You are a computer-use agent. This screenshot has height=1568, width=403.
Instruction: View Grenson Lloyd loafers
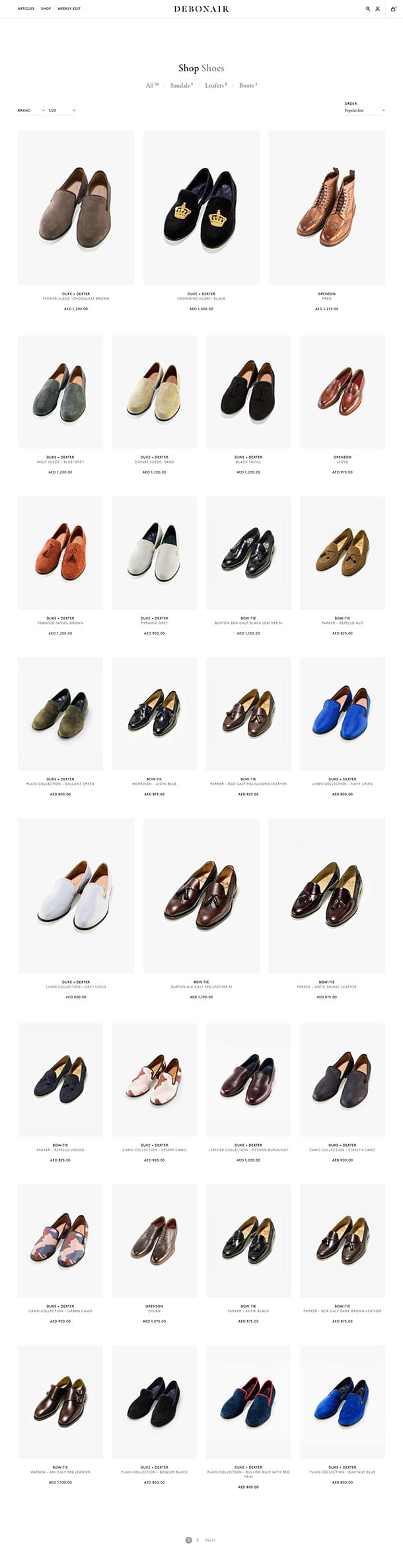(342, 392)
